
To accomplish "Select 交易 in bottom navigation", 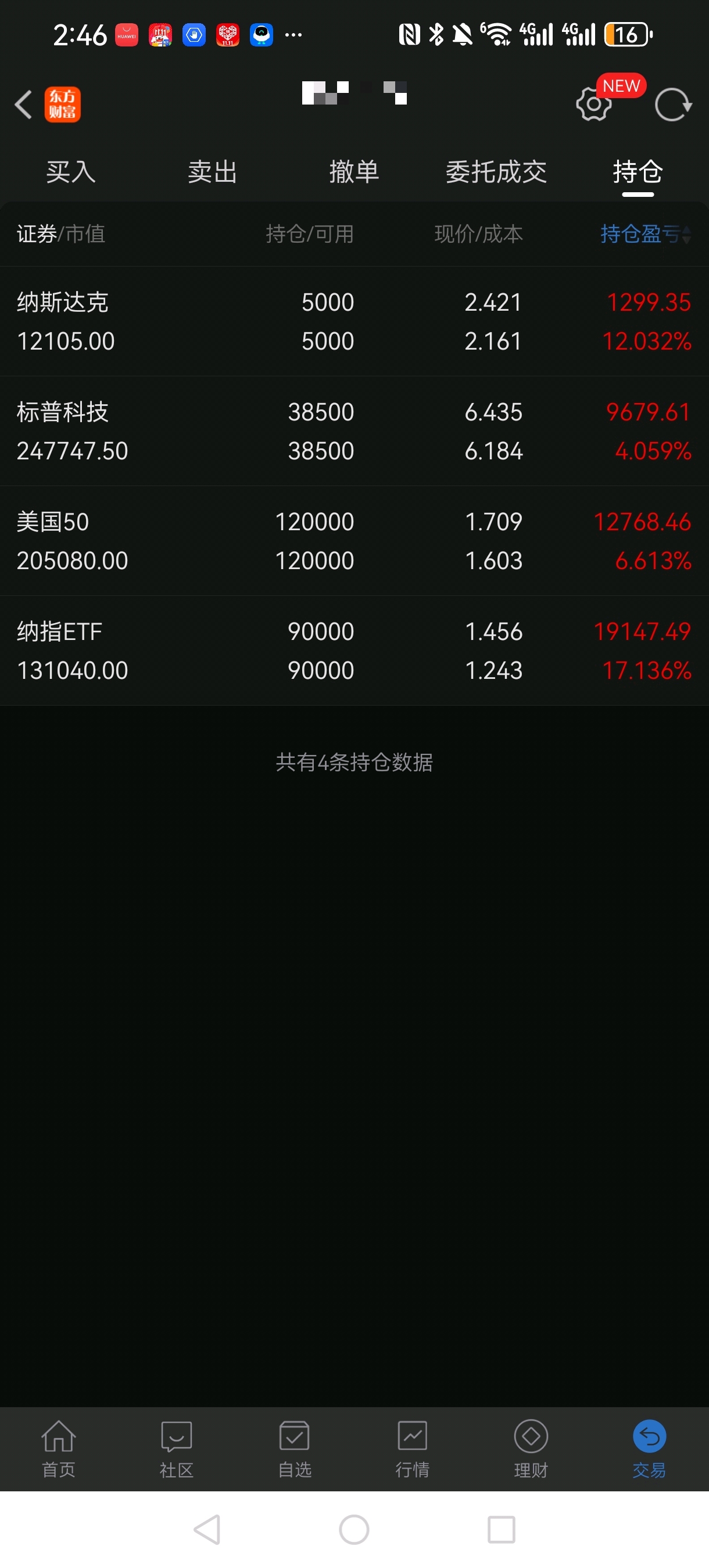I will pyautogui.click(x=649, y=1450).
